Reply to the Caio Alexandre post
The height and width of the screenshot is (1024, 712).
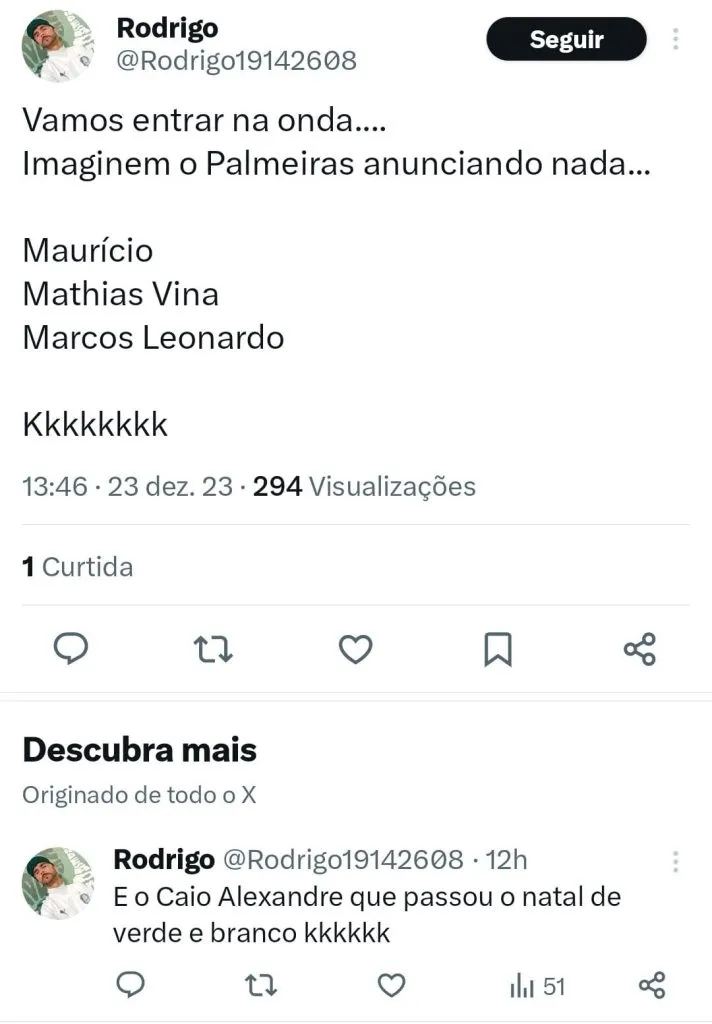pos(132,986)
